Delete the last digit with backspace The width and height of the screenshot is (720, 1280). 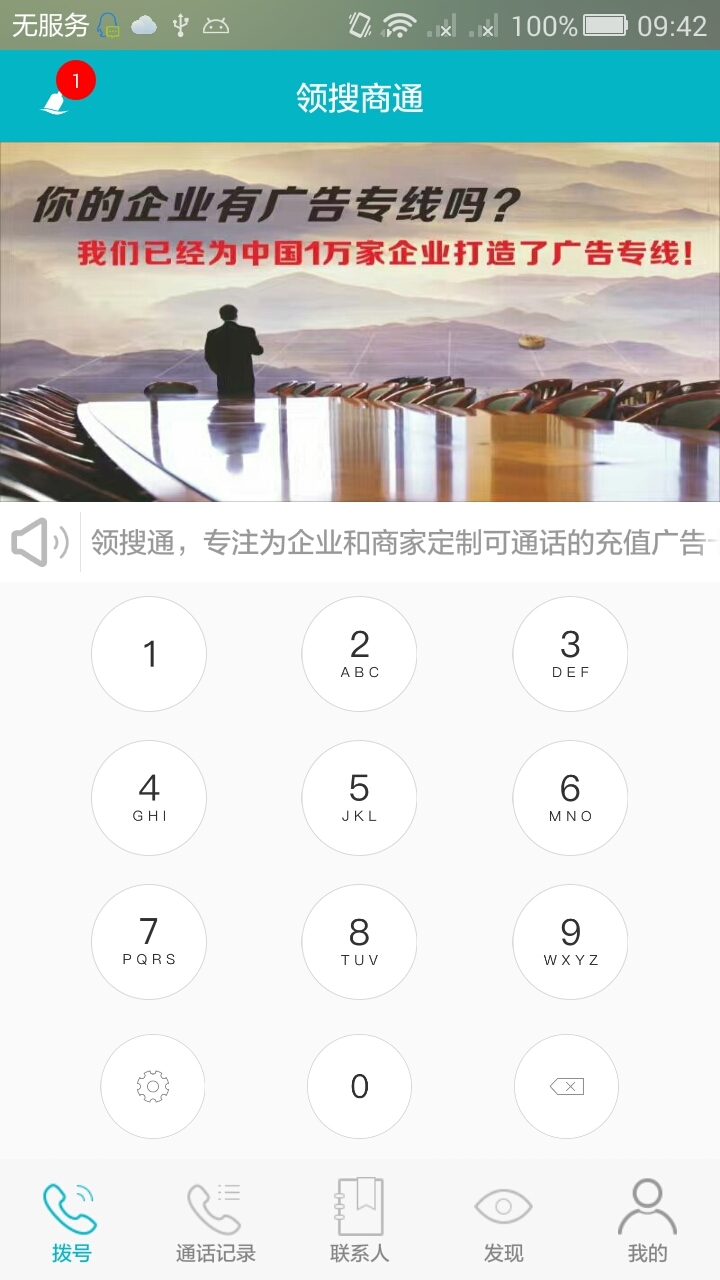point(566,1086)
